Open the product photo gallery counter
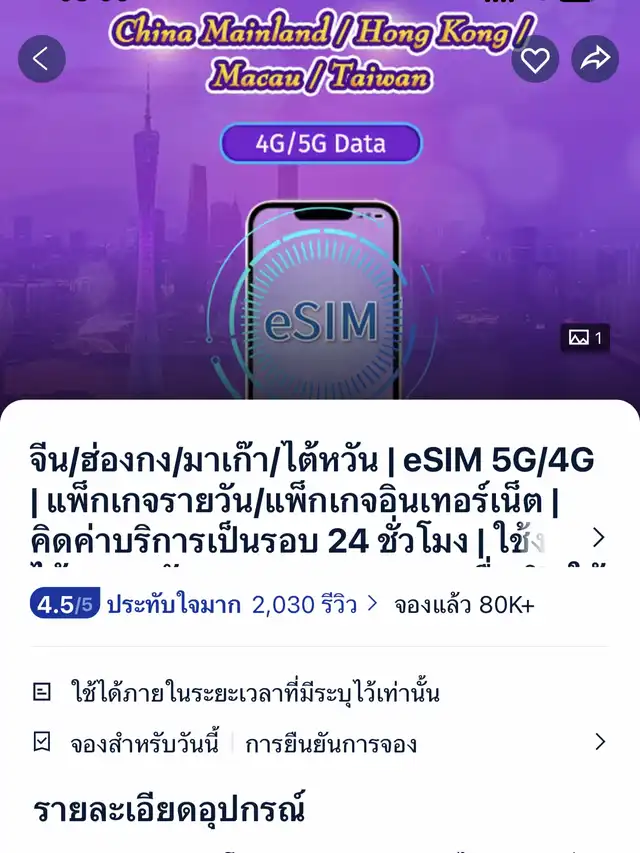Viewport: 640px width, 853px height. [x=585, y=338]
